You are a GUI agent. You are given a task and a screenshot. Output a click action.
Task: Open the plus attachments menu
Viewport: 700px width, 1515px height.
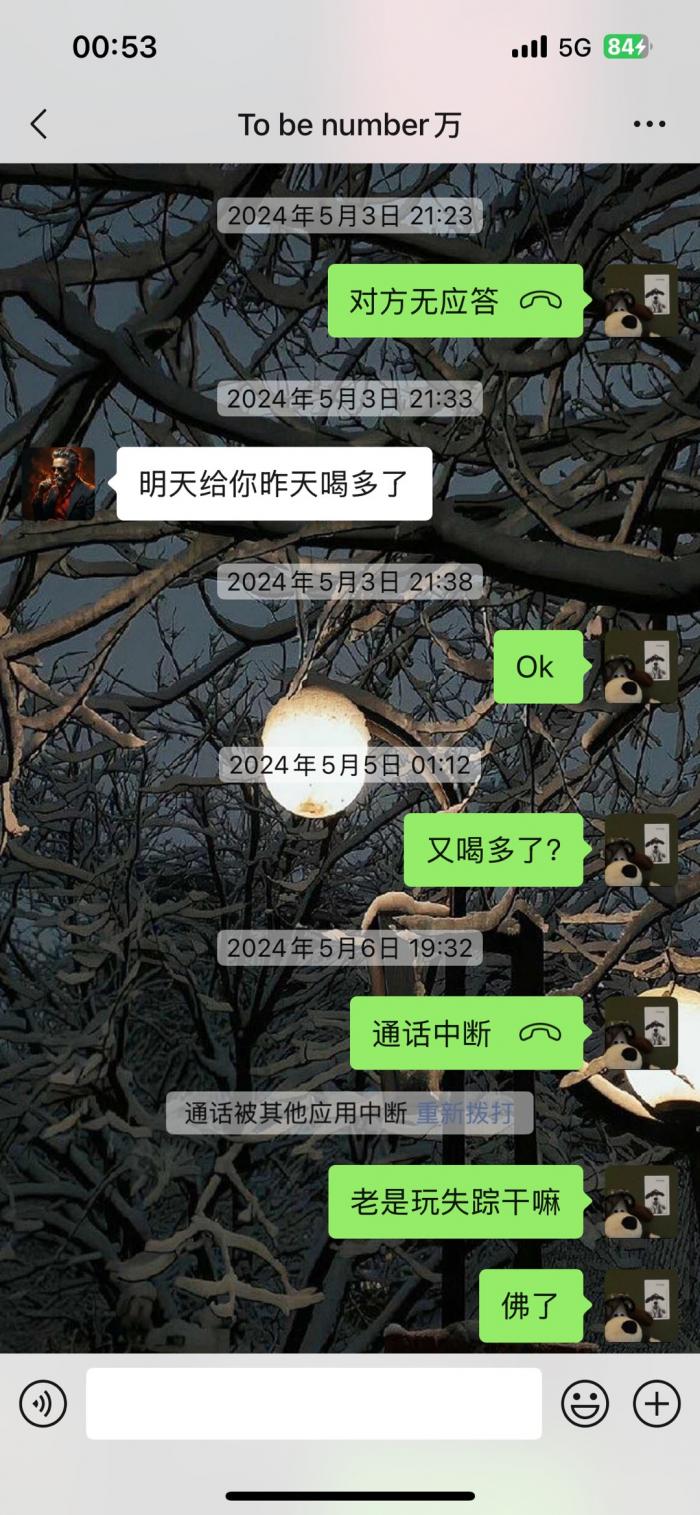click(x=656, y=1404)
